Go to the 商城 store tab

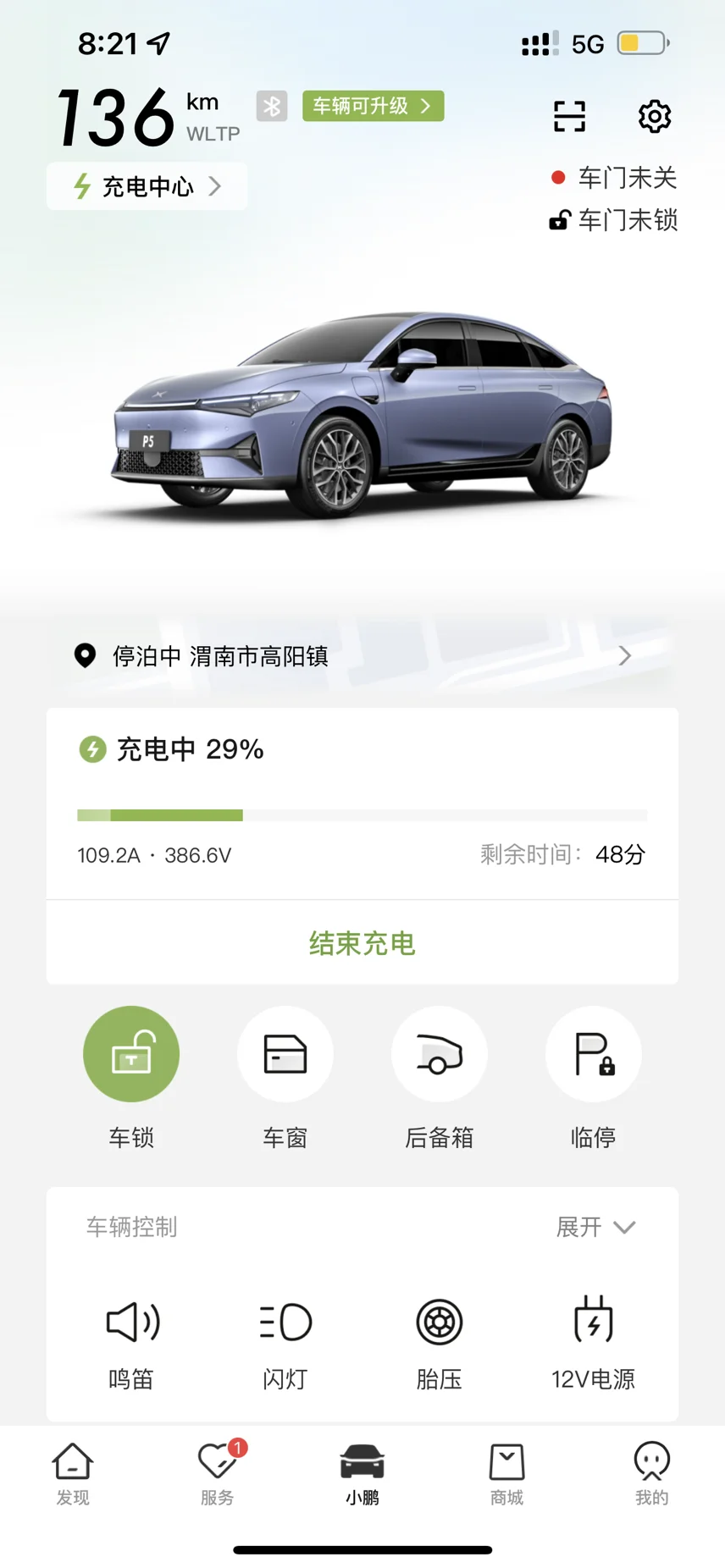point(507,1473)
